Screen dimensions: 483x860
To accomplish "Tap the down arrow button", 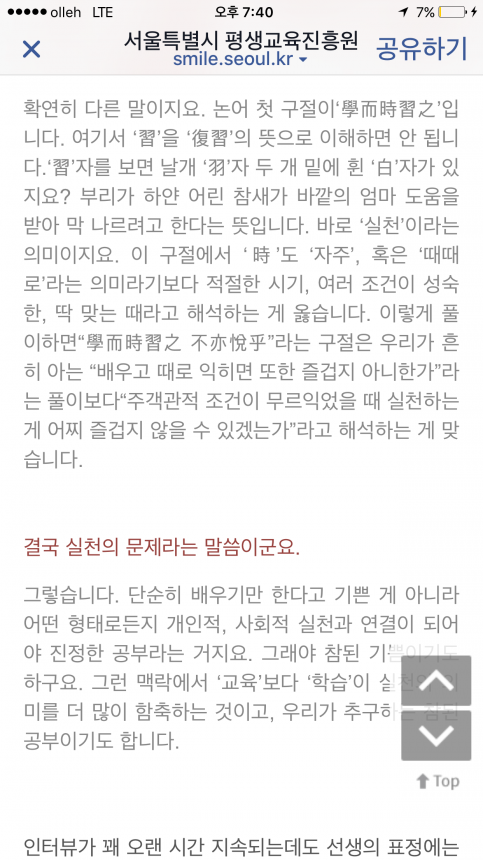I will click(436, 735).
